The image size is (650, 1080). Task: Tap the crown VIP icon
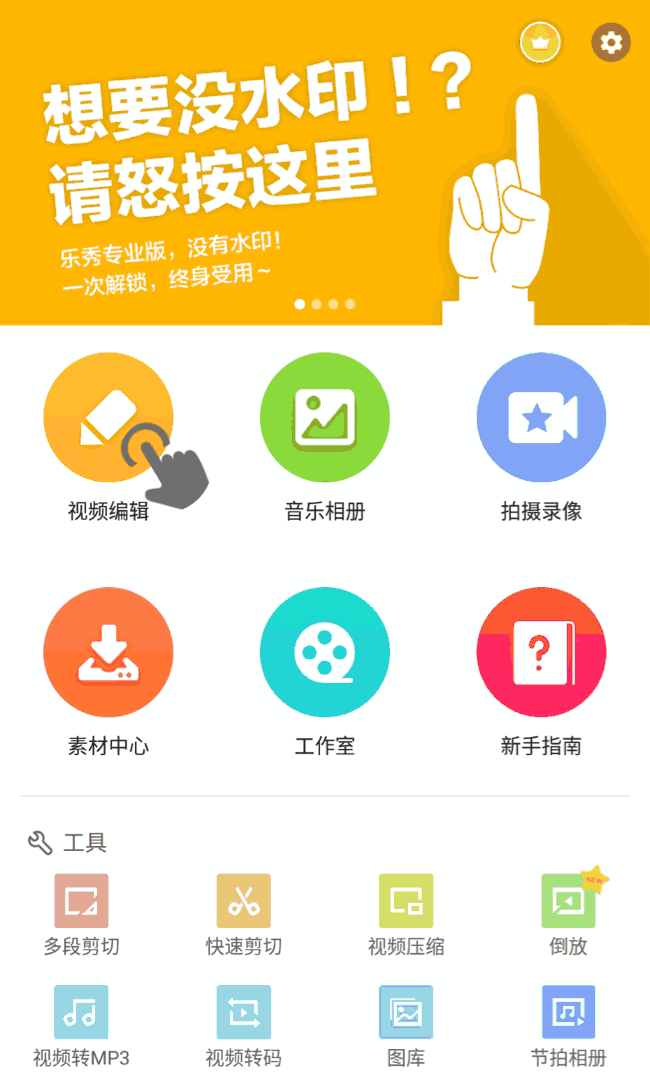(540, 43)
